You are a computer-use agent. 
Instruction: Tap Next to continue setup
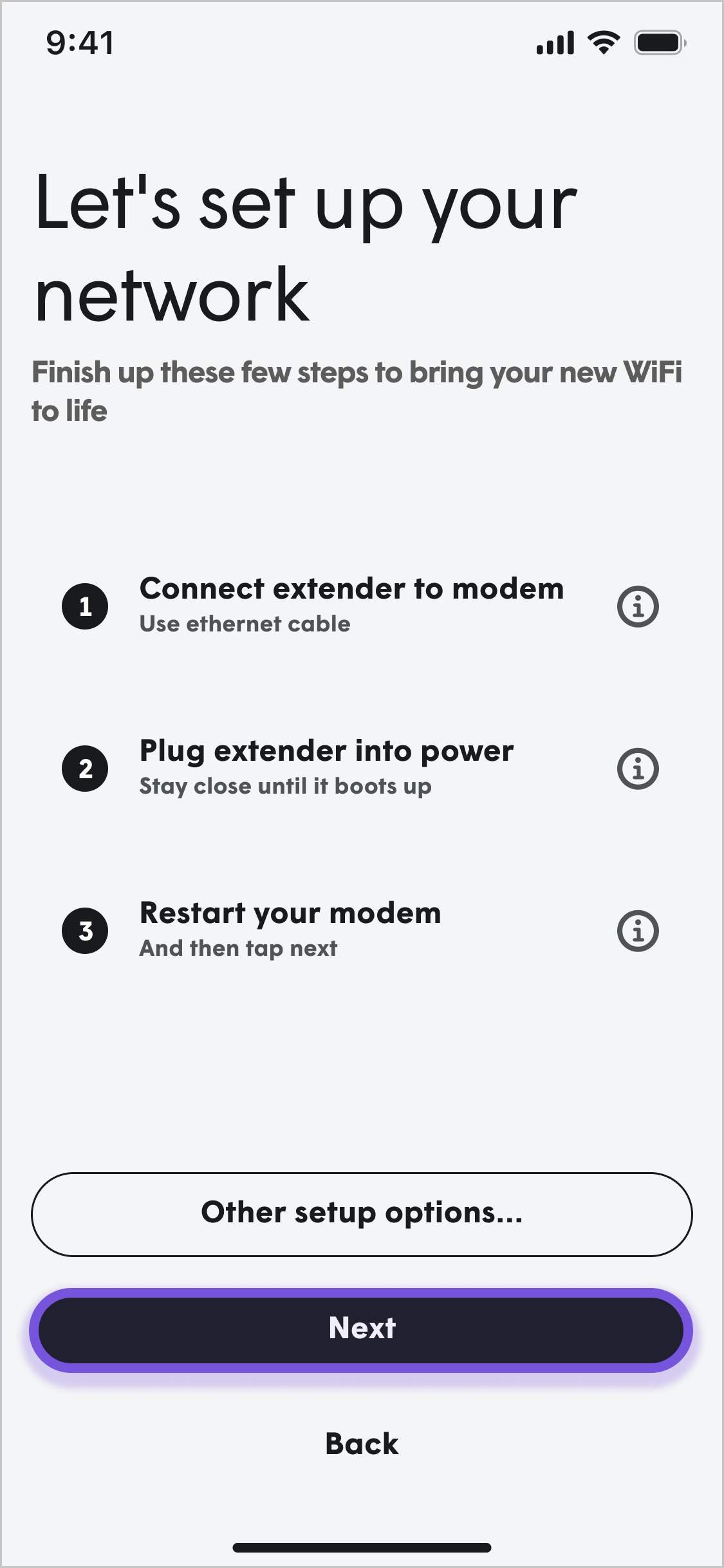(x=362, y=1330)
